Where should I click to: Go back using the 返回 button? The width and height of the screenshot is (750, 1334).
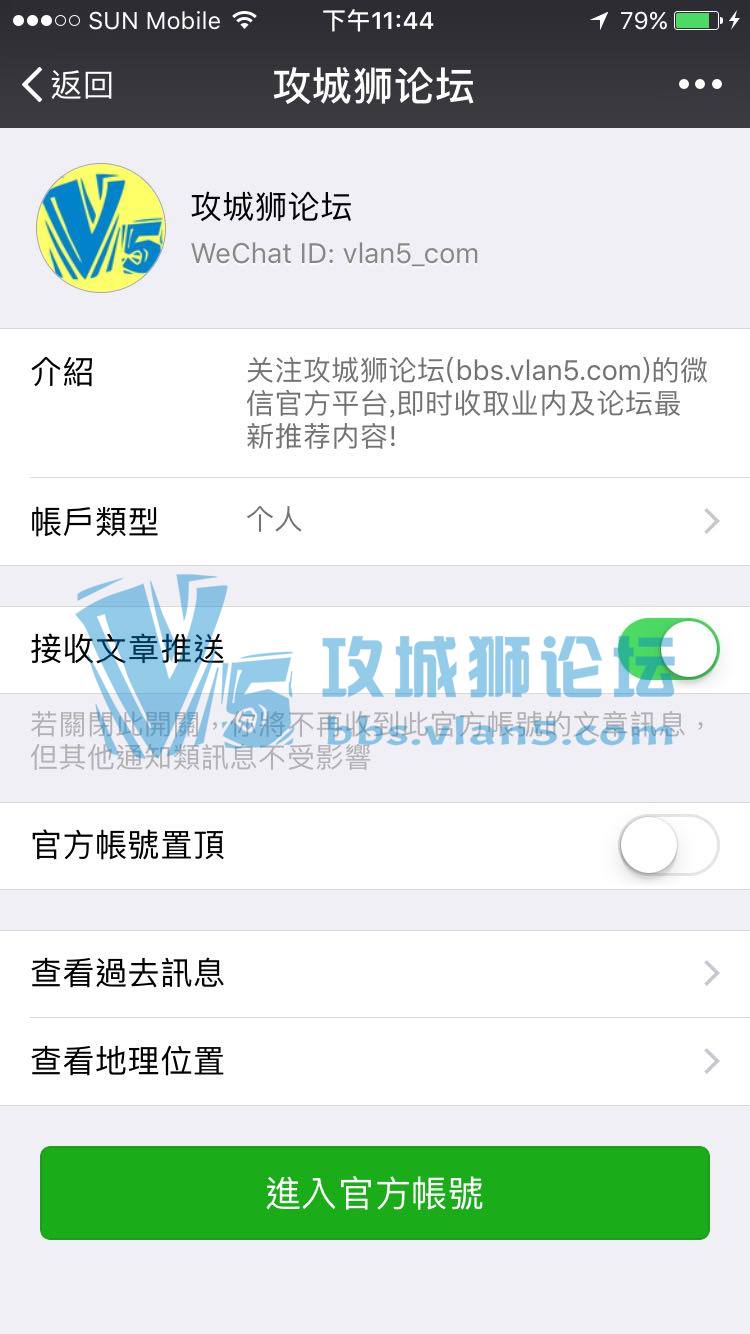[67, 85]
